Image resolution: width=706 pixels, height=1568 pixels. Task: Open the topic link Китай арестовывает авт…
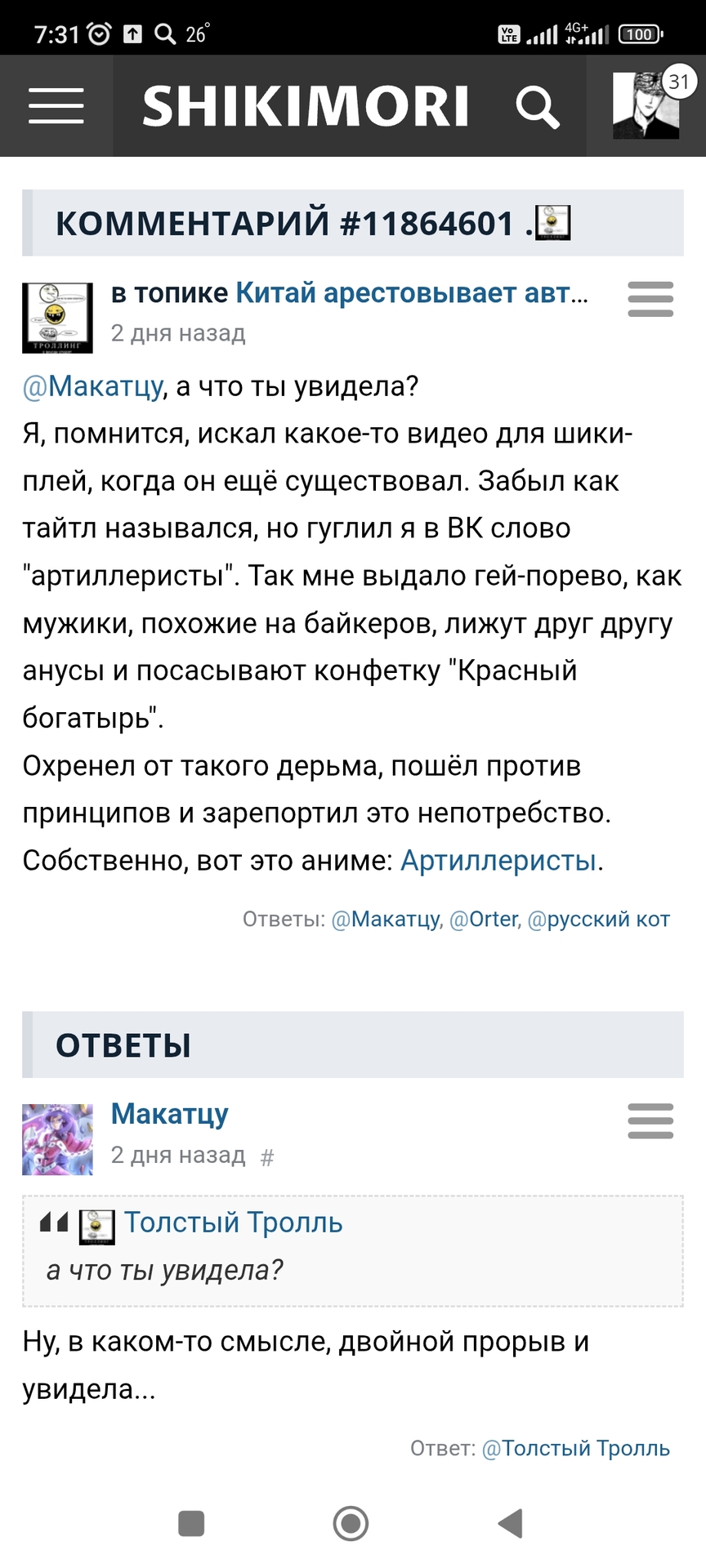point(411,293)
